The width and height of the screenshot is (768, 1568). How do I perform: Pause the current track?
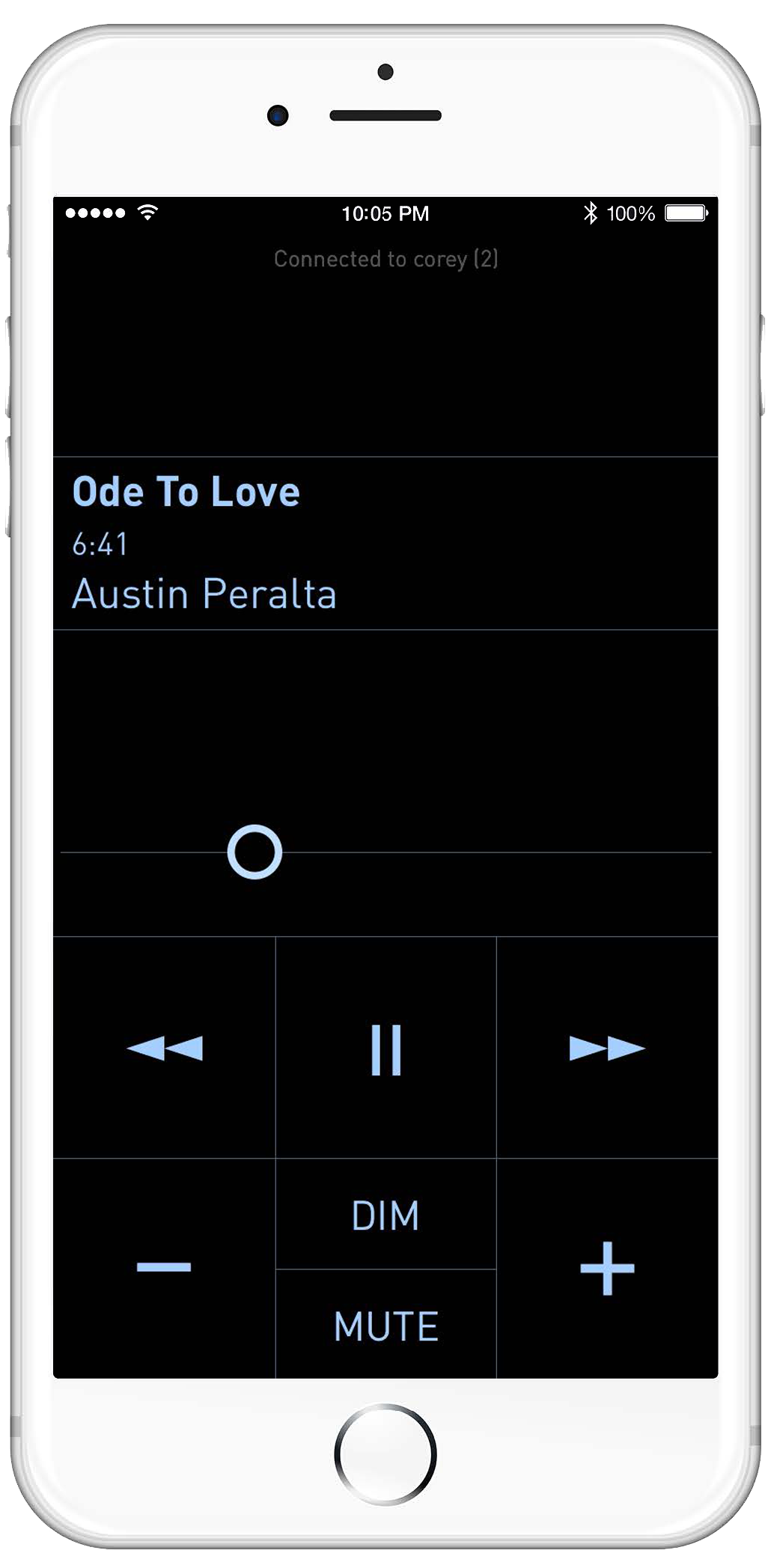pos(386,1049)
